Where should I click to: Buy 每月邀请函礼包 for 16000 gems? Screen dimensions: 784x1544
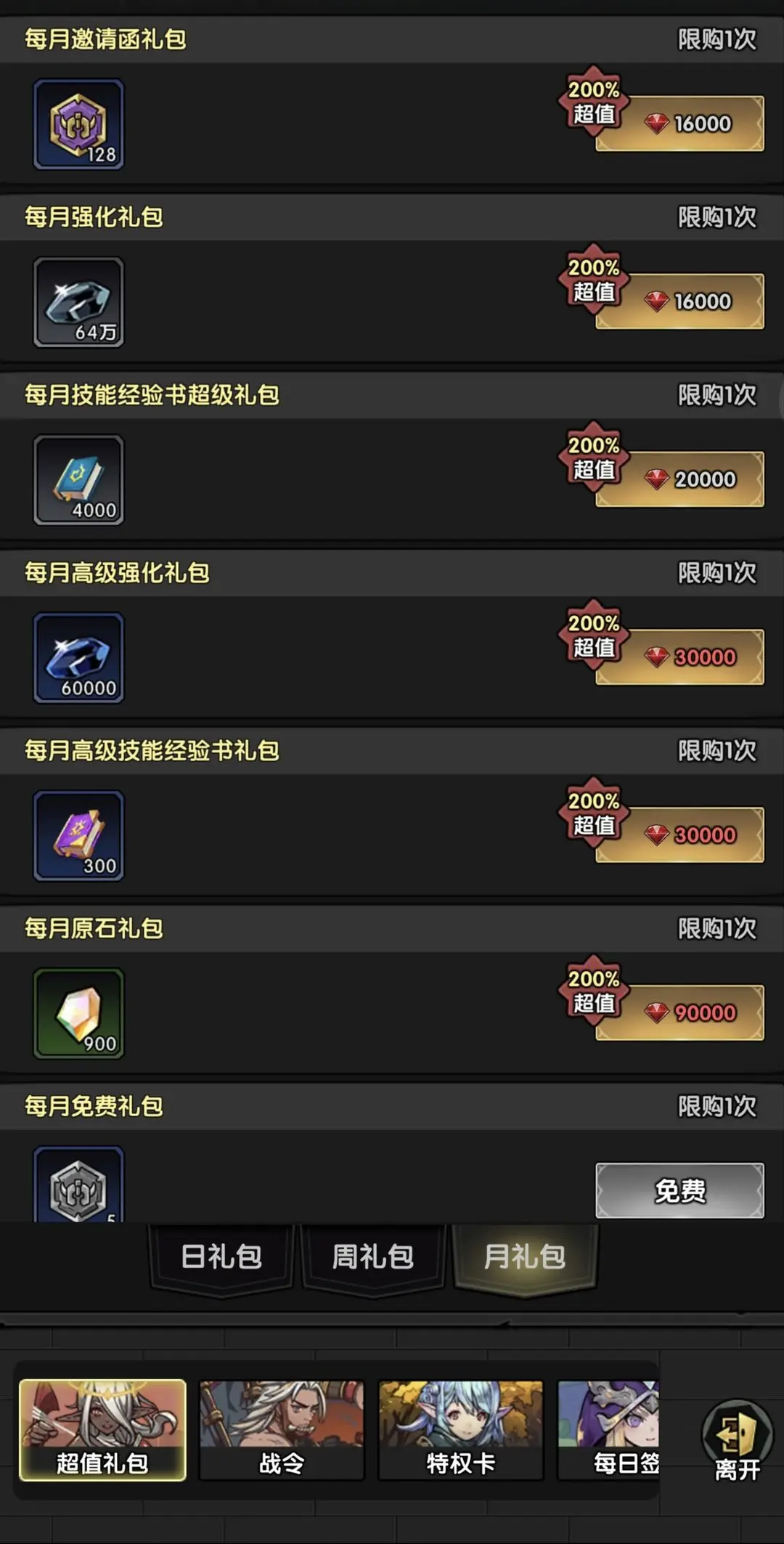pos(679,123)
